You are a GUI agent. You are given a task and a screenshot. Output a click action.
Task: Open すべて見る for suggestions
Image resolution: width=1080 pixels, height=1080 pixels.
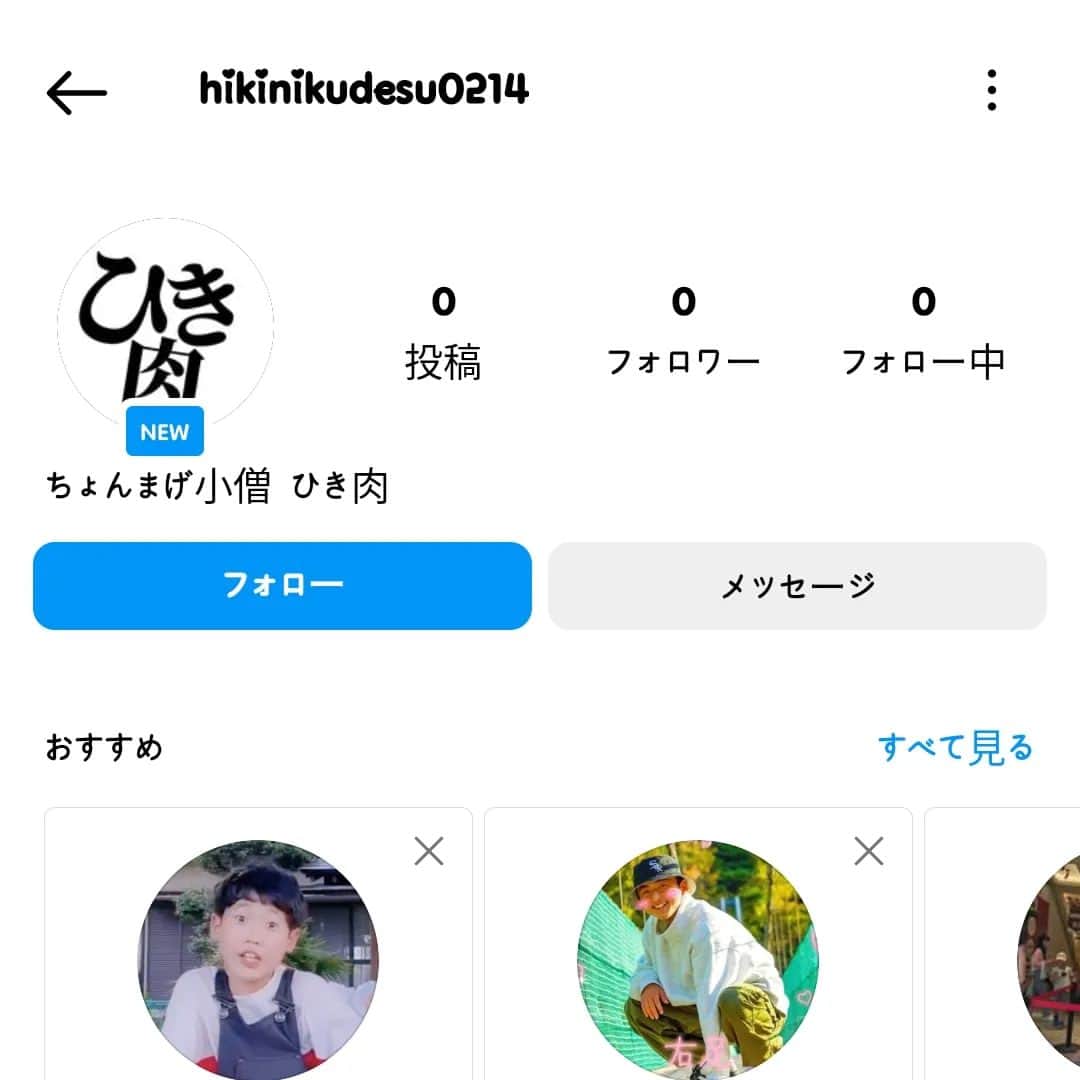tap(955, 748)
